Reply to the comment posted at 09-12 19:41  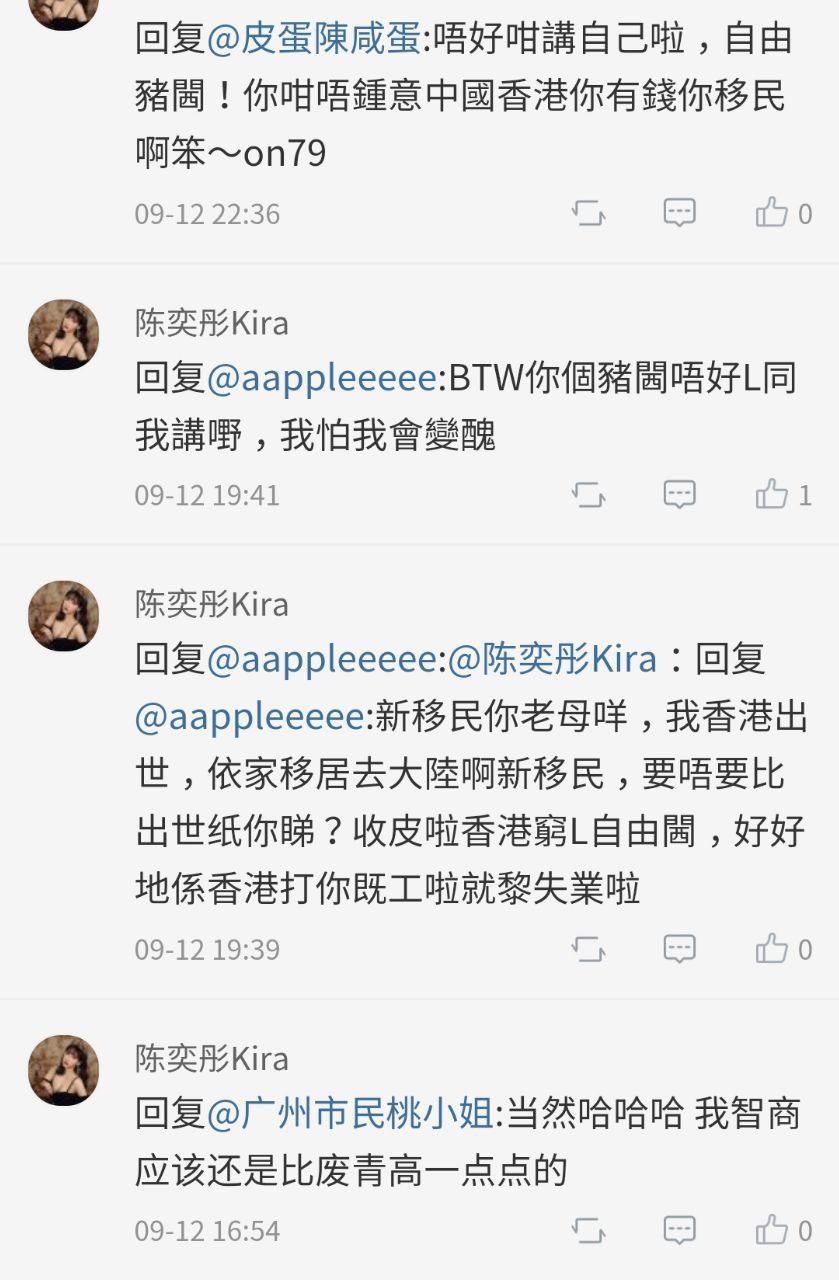[680, 493]
